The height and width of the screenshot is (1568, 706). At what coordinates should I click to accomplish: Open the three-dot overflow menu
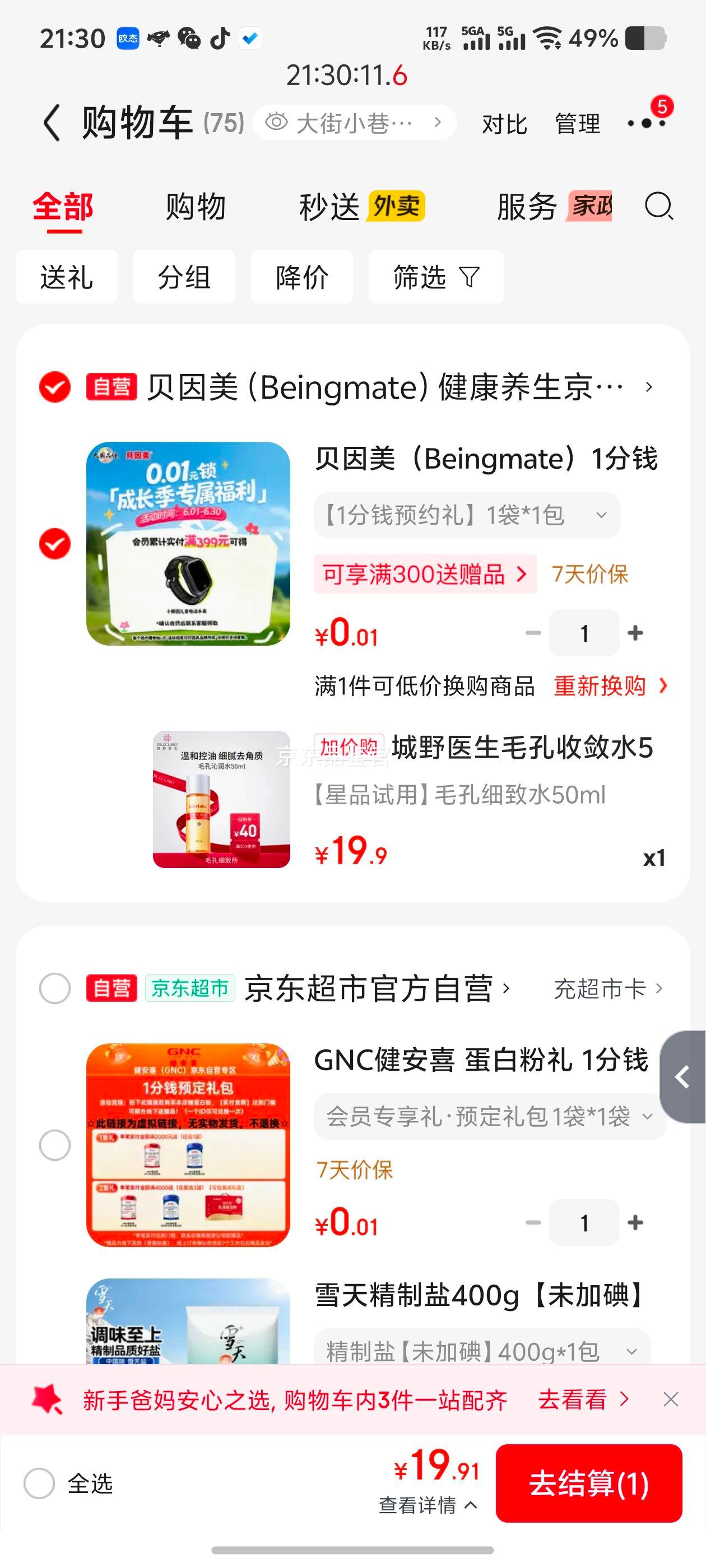pyautogui.click(x=647, y=123)
